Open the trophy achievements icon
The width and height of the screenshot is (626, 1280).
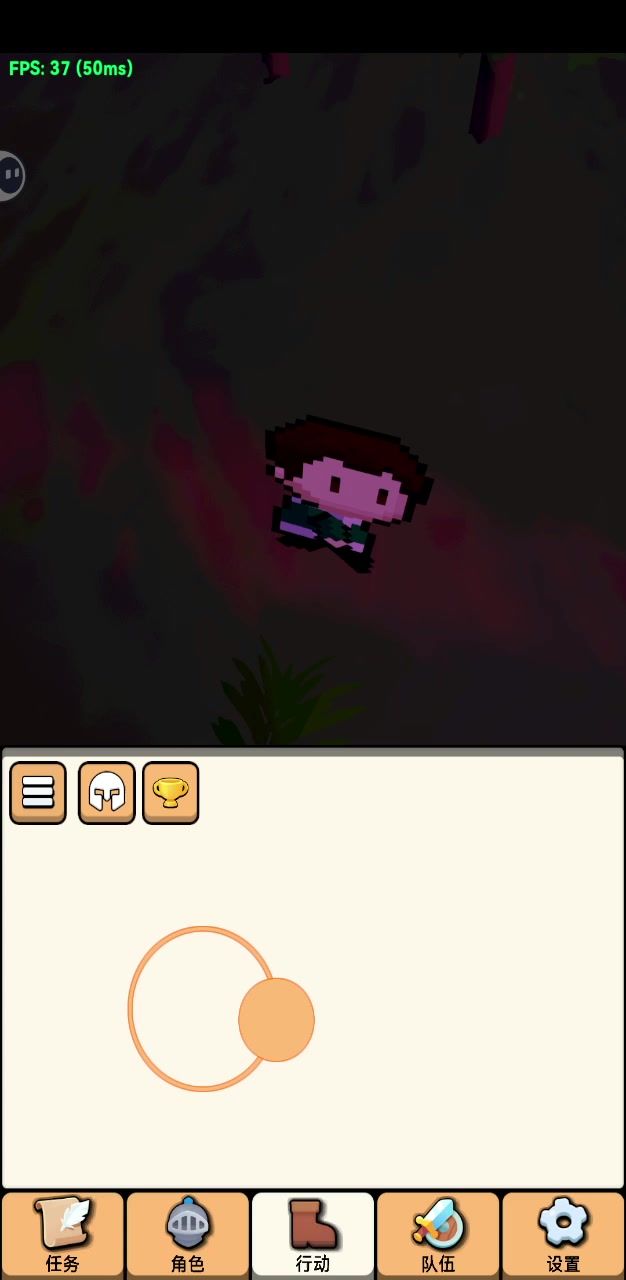[x=171, y=793]
